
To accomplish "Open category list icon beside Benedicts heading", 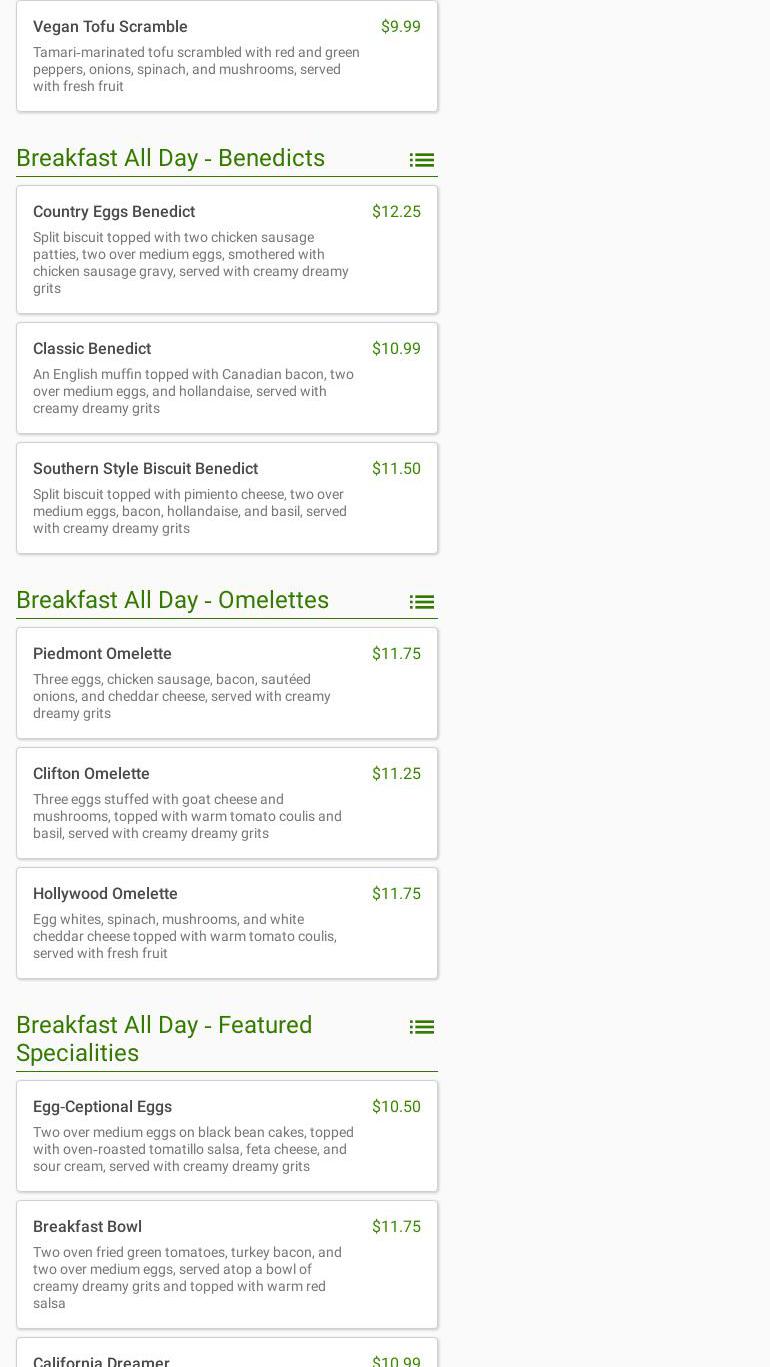I will 422,160.
